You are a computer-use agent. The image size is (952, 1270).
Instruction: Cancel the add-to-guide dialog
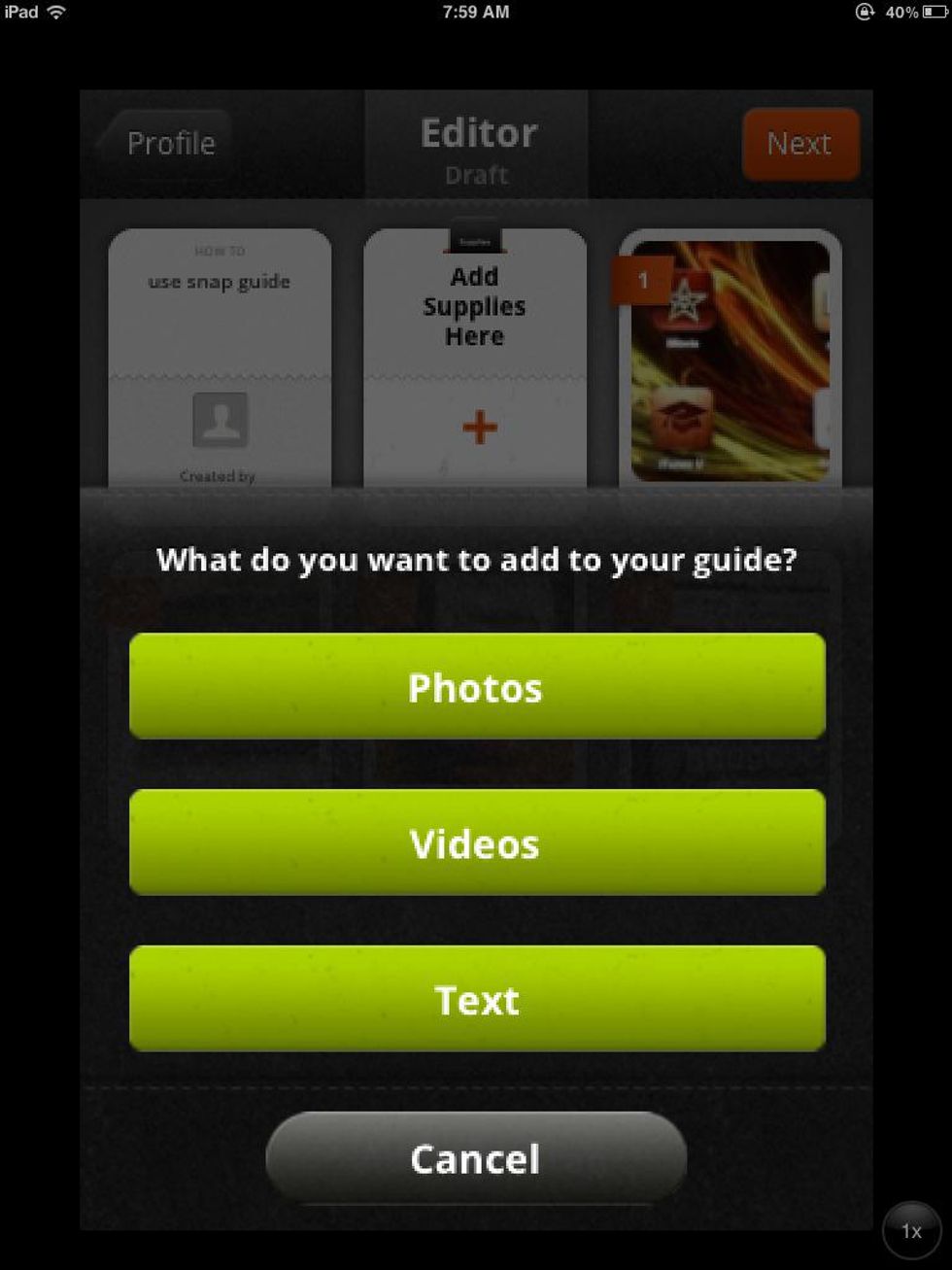pos(475,1157)
